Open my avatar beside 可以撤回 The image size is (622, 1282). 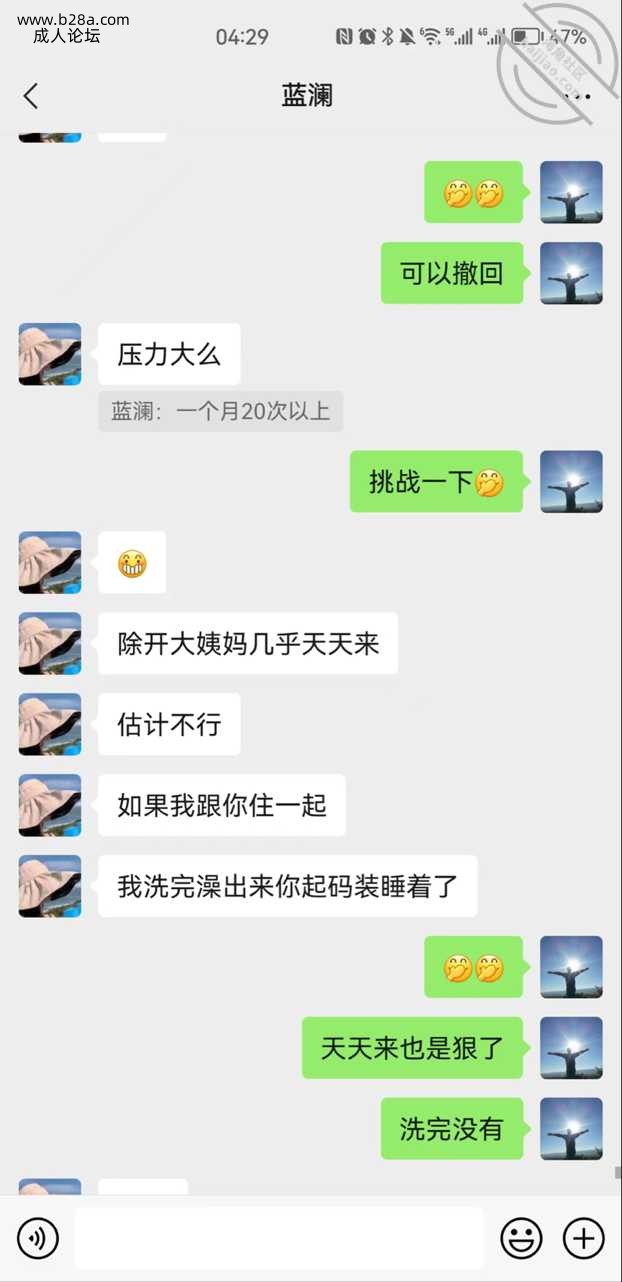coord(571,273)
